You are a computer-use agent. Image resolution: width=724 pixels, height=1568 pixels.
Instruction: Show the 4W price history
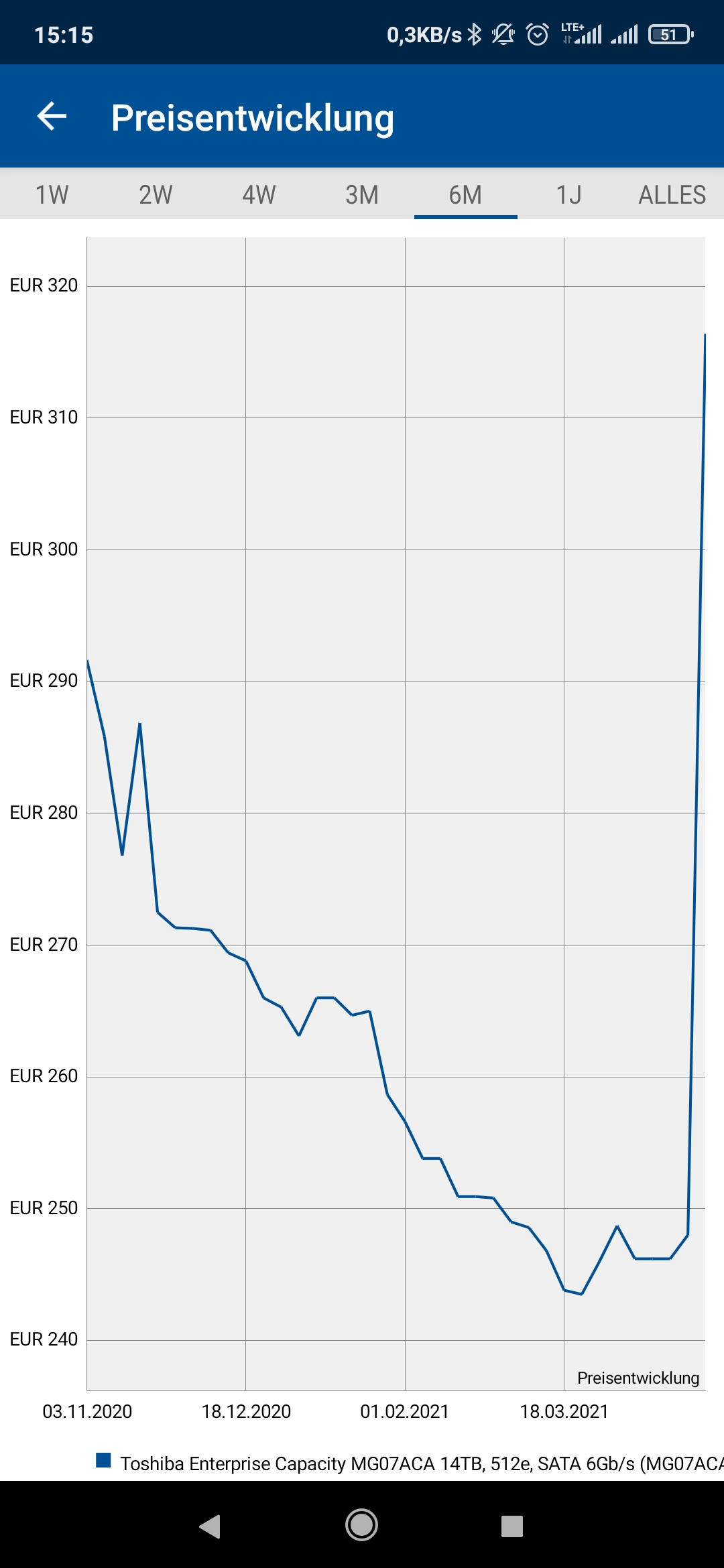tap(259, 195)
